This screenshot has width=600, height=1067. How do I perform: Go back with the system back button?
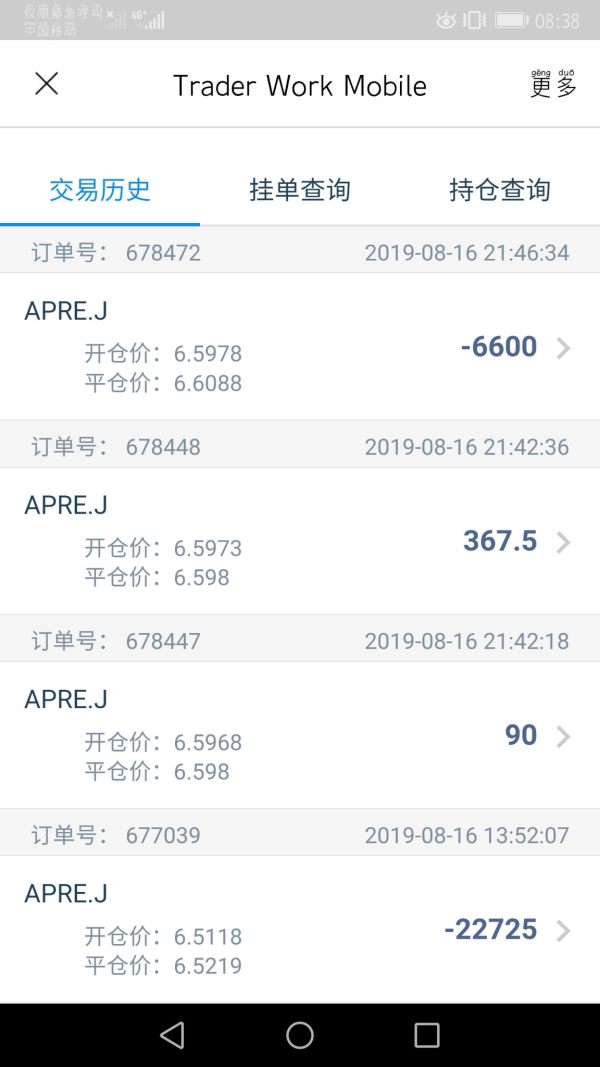pyautogui.click(x=172, y=1035)
